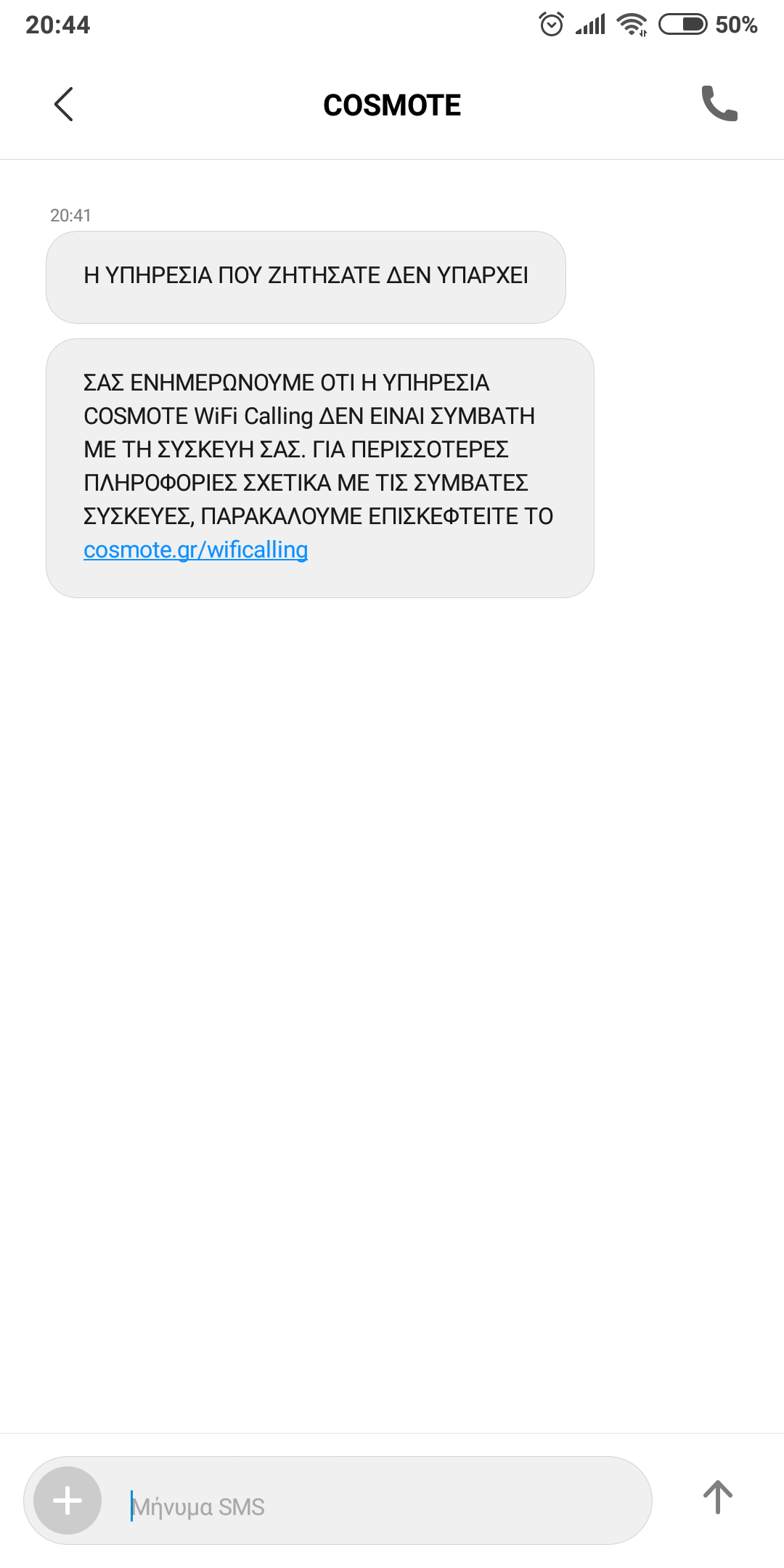Tap the plus attachment button

pyautogui.click(x=68, y=1500)
